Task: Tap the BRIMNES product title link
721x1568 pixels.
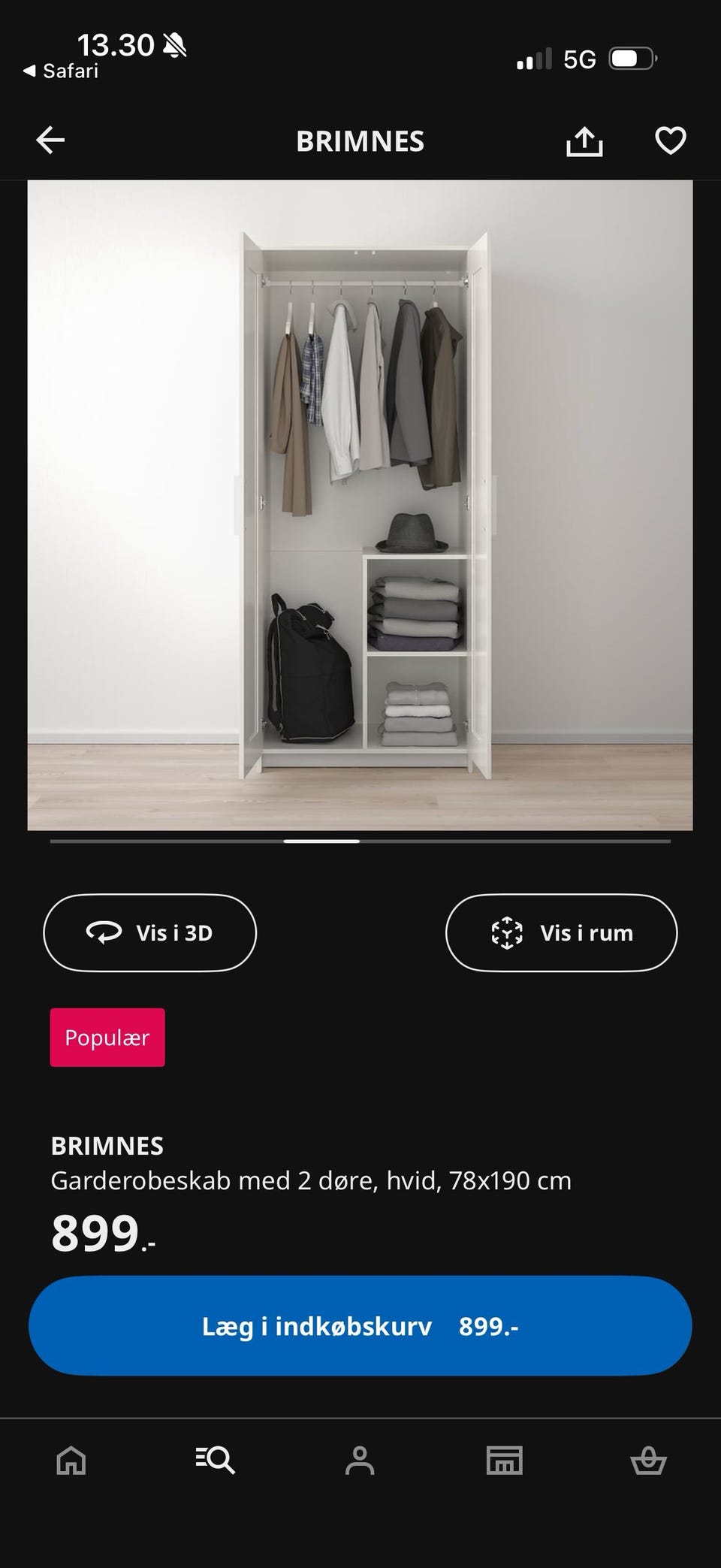Action: (107, 1147)
